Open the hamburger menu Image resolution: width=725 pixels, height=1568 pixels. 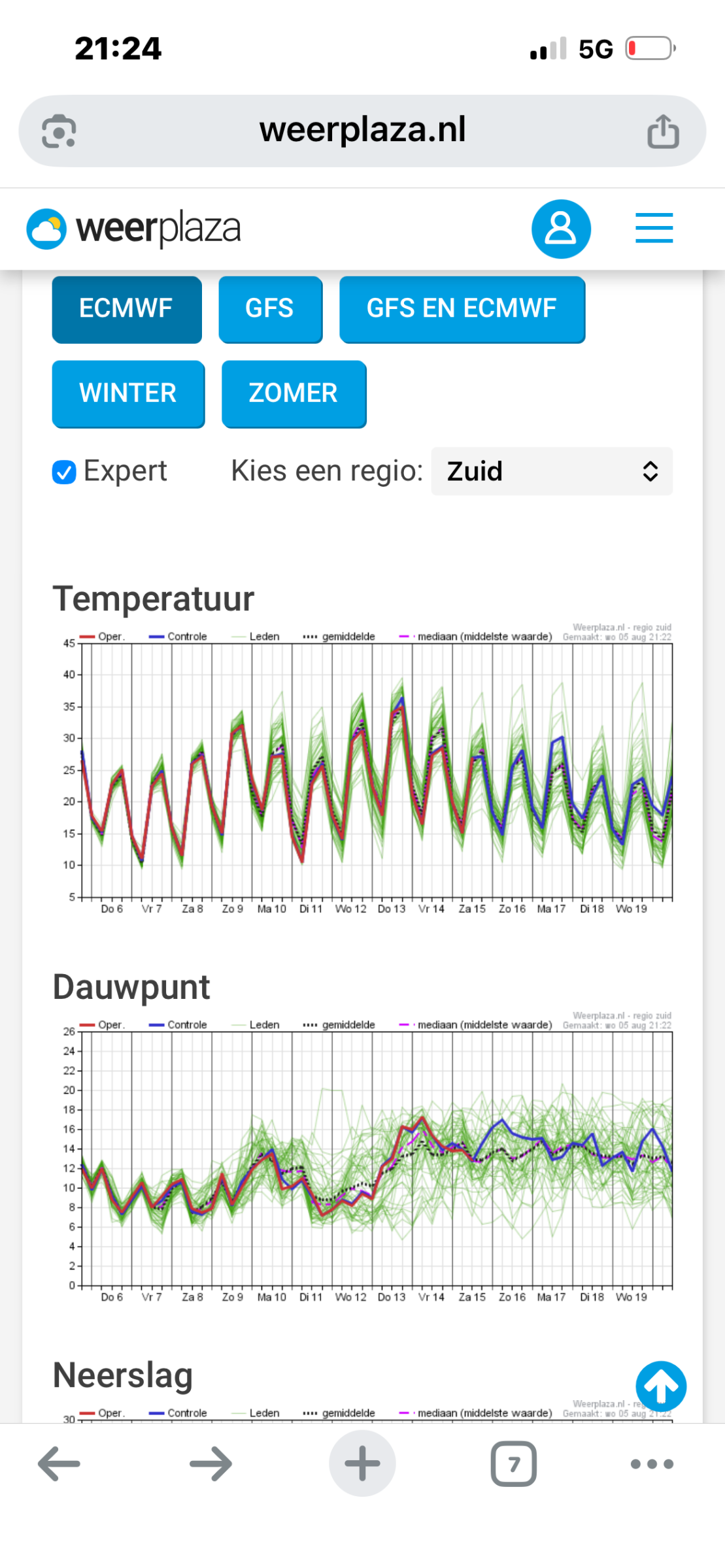pyautogui.click(x=654, y=228)
